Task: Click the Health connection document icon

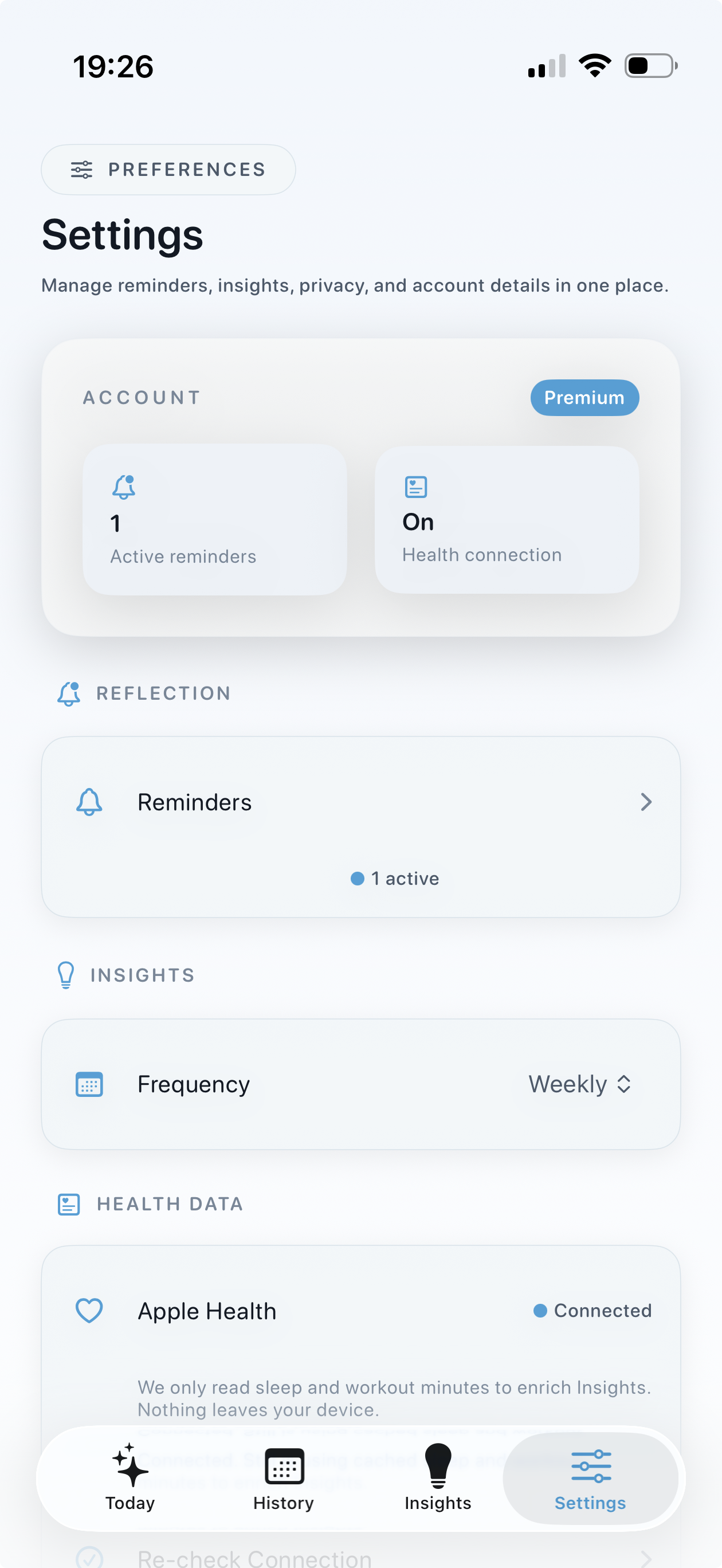Action: (x=414, y=487)
